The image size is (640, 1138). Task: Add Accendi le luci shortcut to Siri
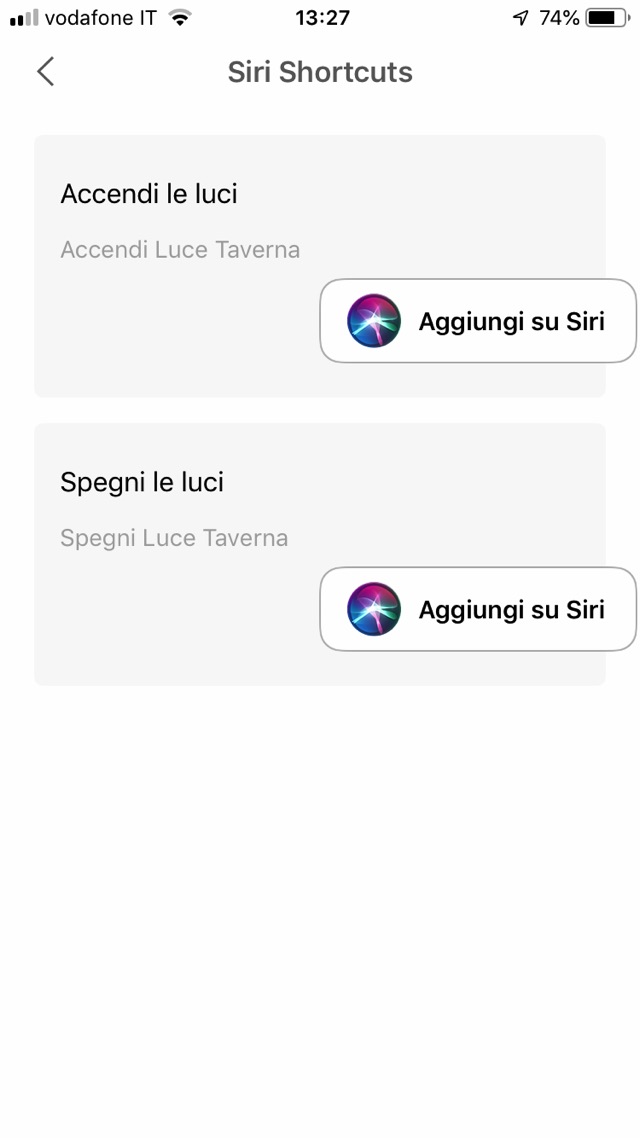pyautogui.click(x=477, y=321)
